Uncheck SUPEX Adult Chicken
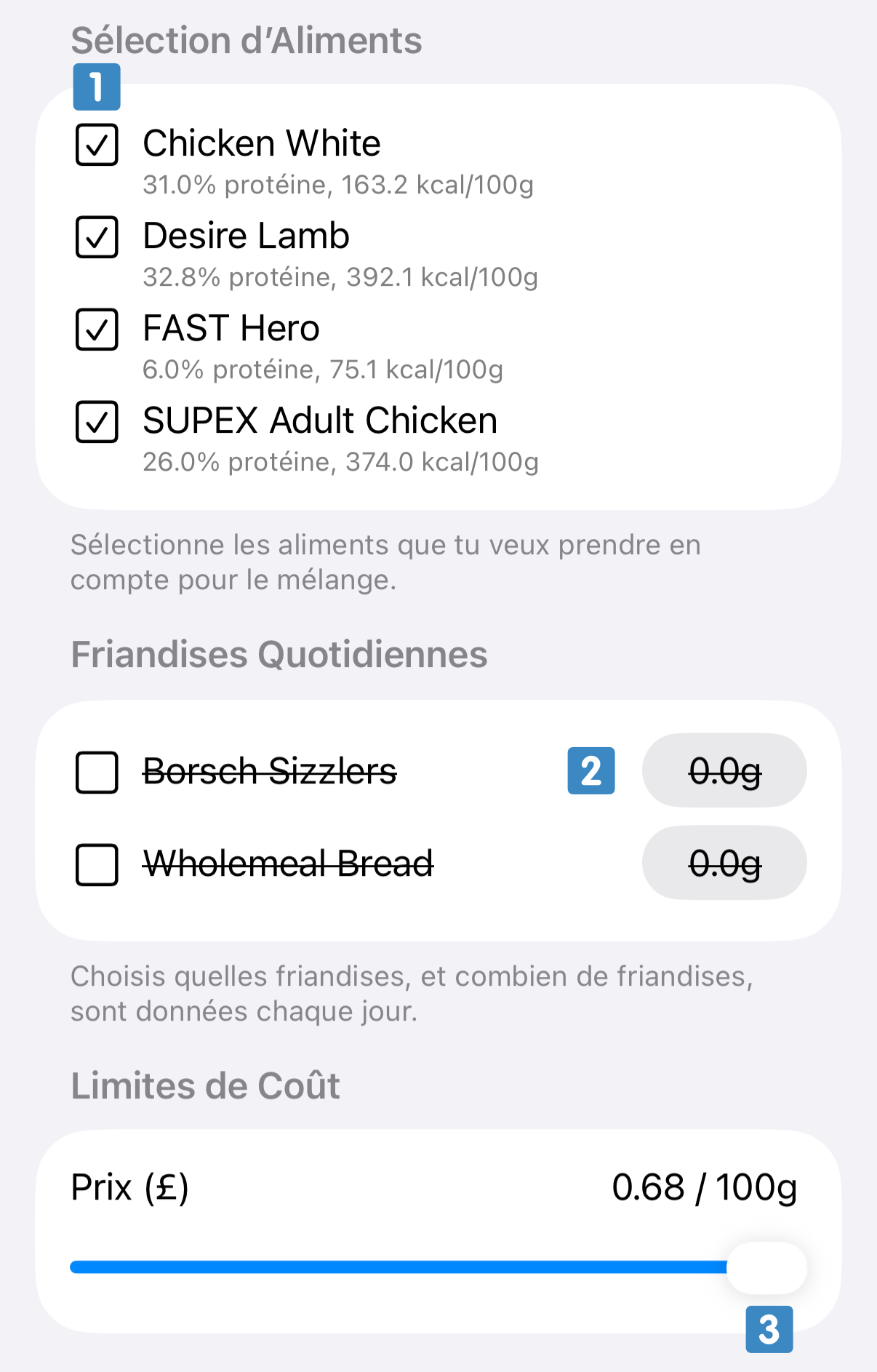Viewport: 877px width, 1372px height. (97, 423)
